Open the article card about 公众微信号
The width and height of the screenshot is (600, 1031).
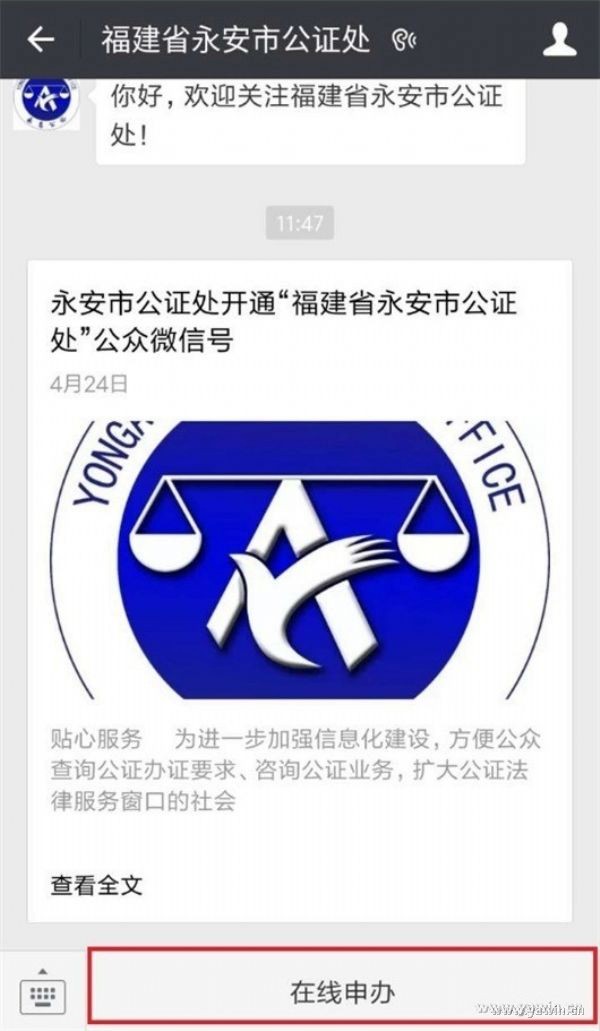point(300,591)
